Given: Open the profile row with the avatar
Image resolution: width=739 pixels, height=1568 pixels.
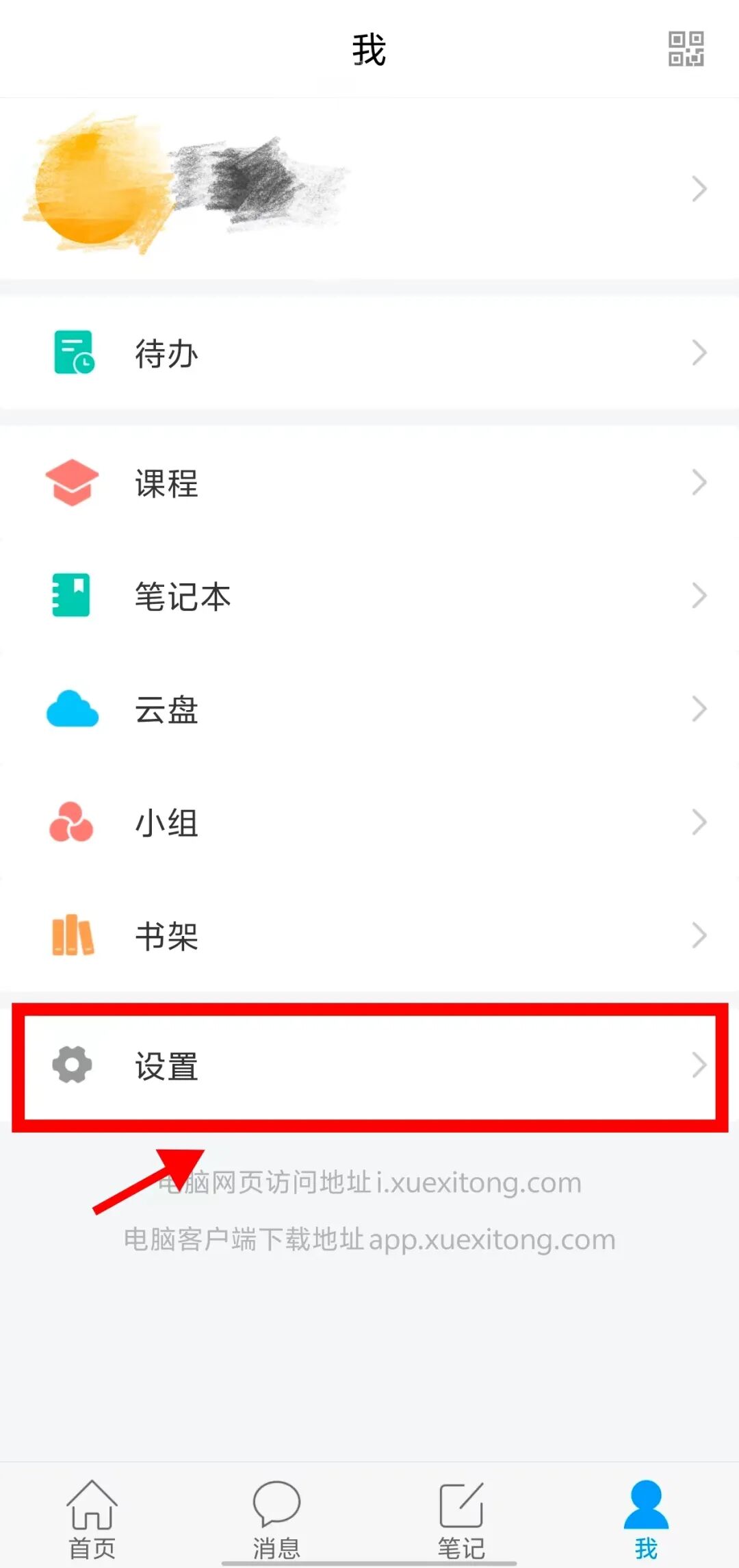Looking at the screenshot, I should tap(369, 188).
